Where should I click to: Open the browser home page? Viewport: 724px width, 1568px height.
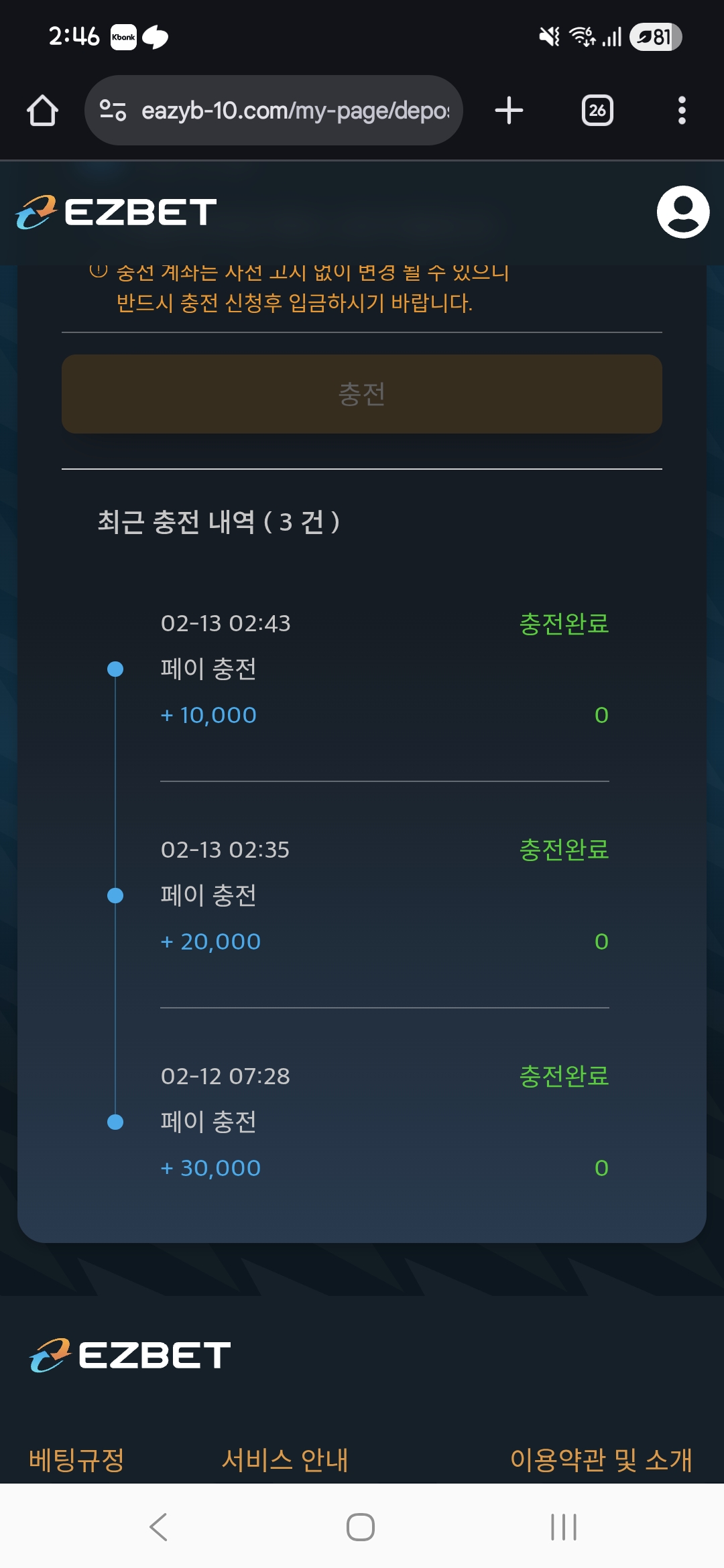tap(42, 111)
